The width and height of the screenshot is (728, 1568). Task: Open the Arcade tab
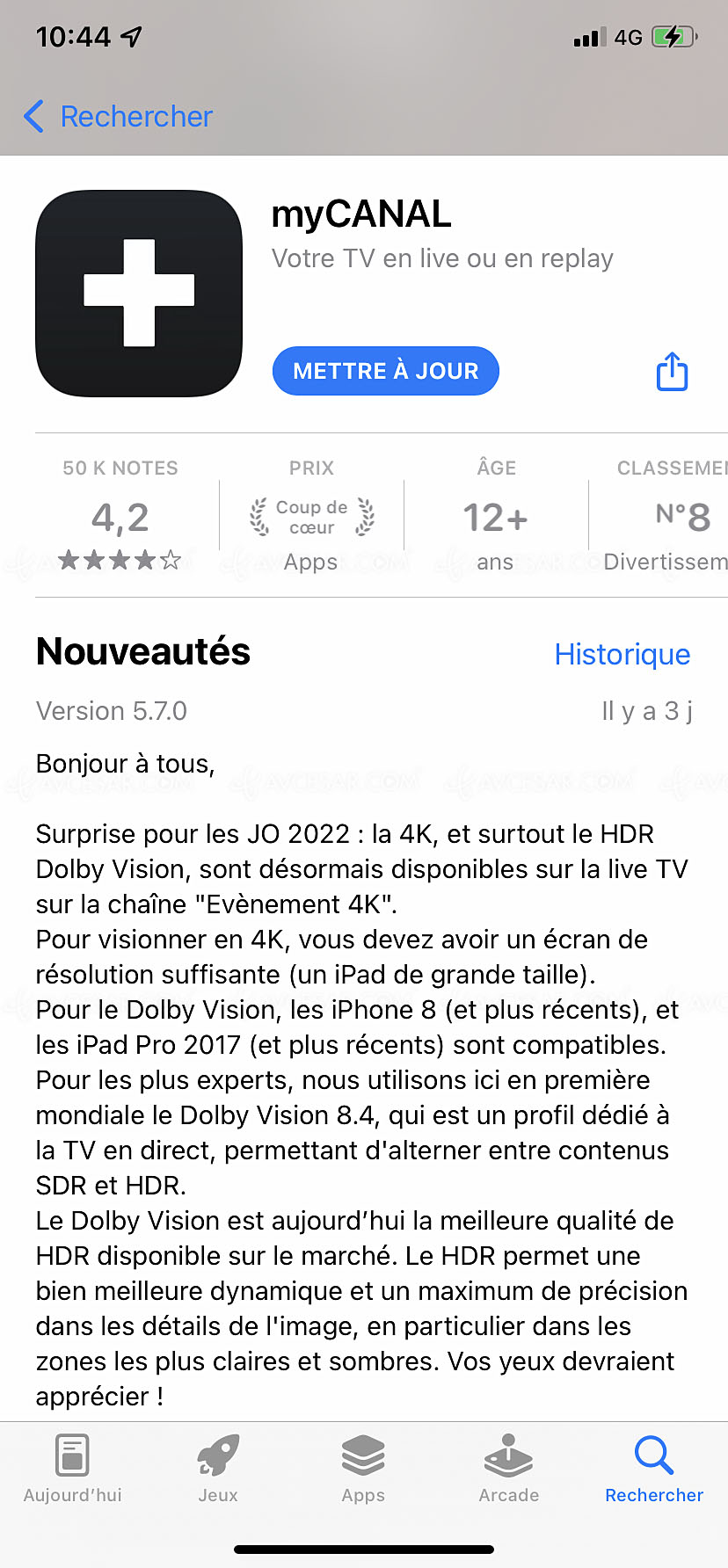pyautogui.click(x=509, y=1469)
